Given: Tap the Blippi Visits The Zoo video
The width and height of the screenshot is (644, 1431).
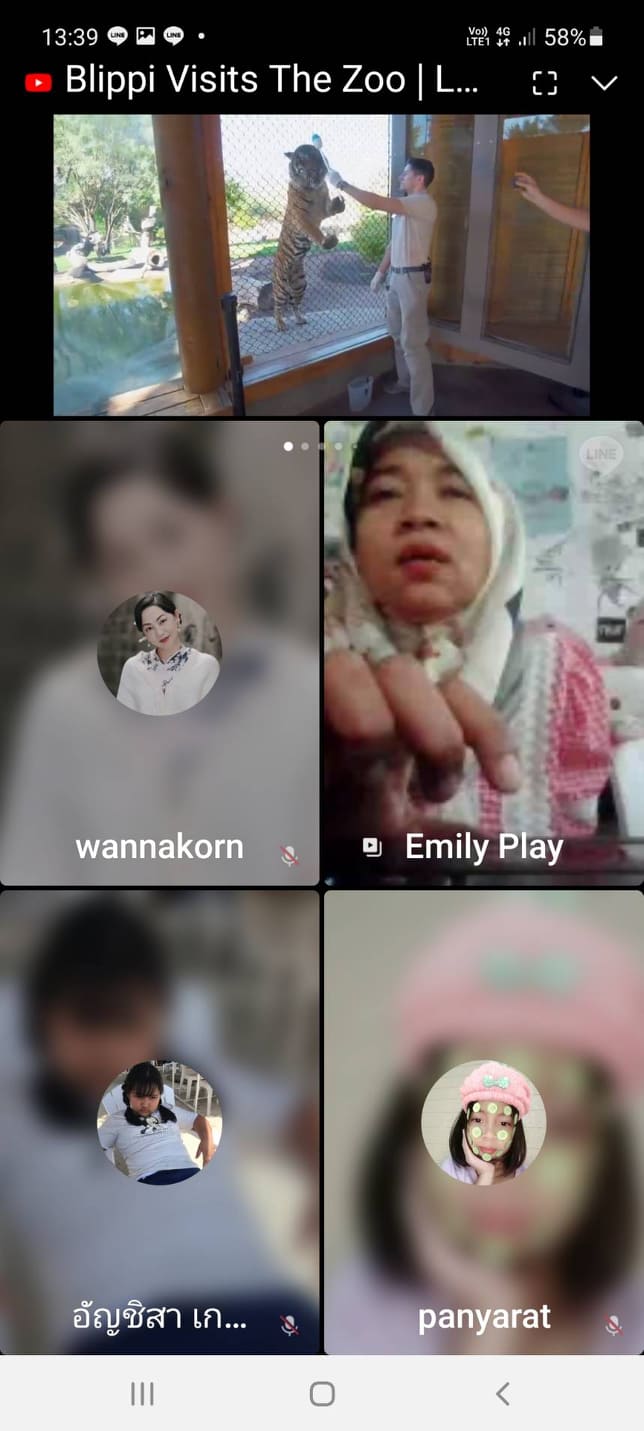Looking at the screenshot, I should pos(321,264).
